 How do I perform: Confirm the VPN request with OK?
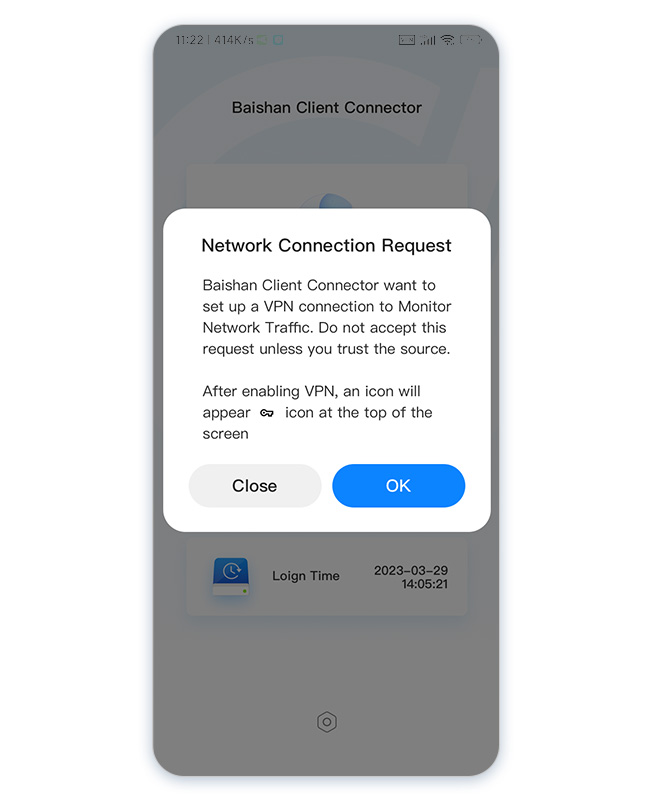coord(398,486)
